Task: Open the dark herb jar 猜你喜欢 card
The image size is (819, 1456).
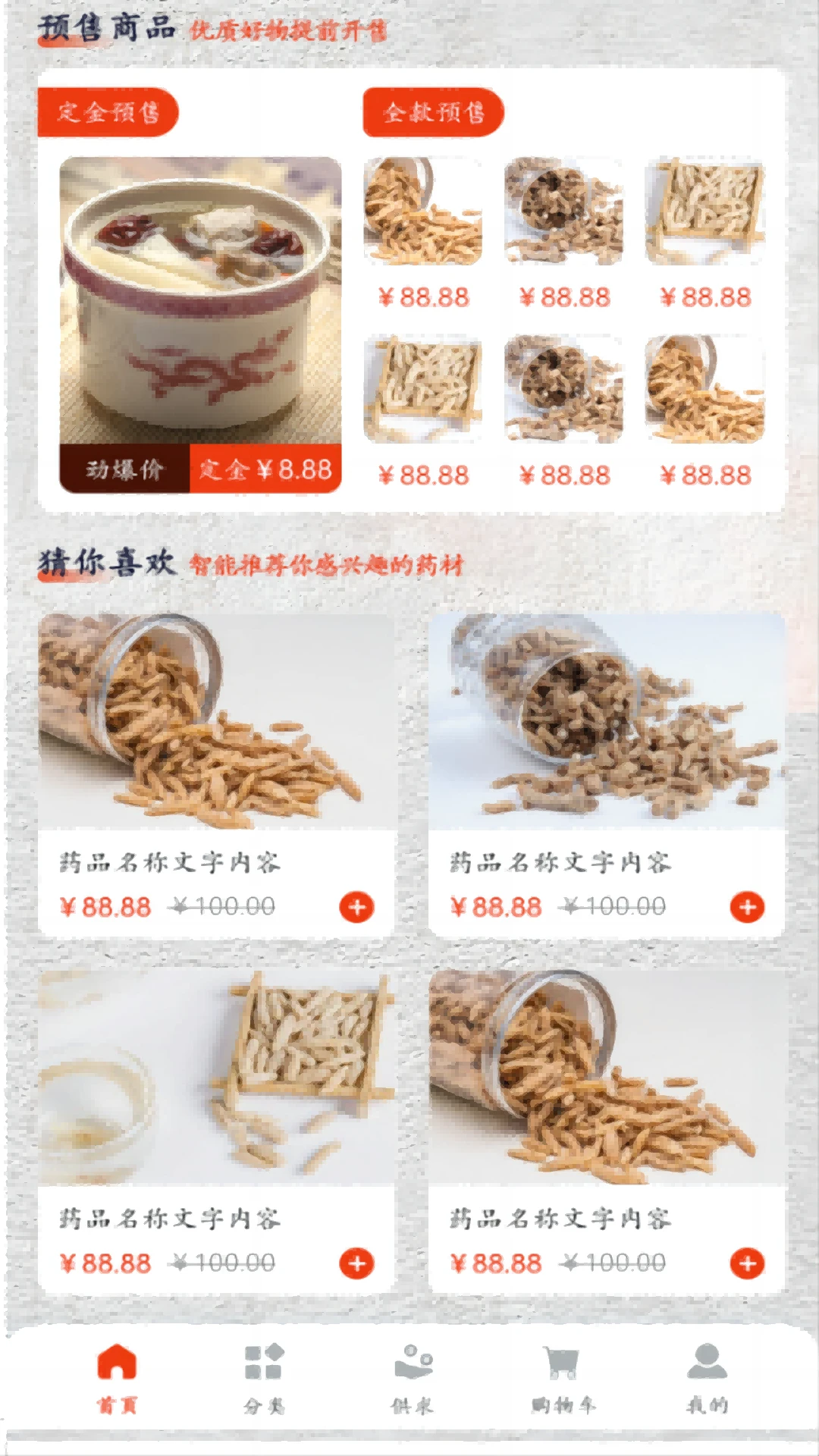Action: point(607,720)
